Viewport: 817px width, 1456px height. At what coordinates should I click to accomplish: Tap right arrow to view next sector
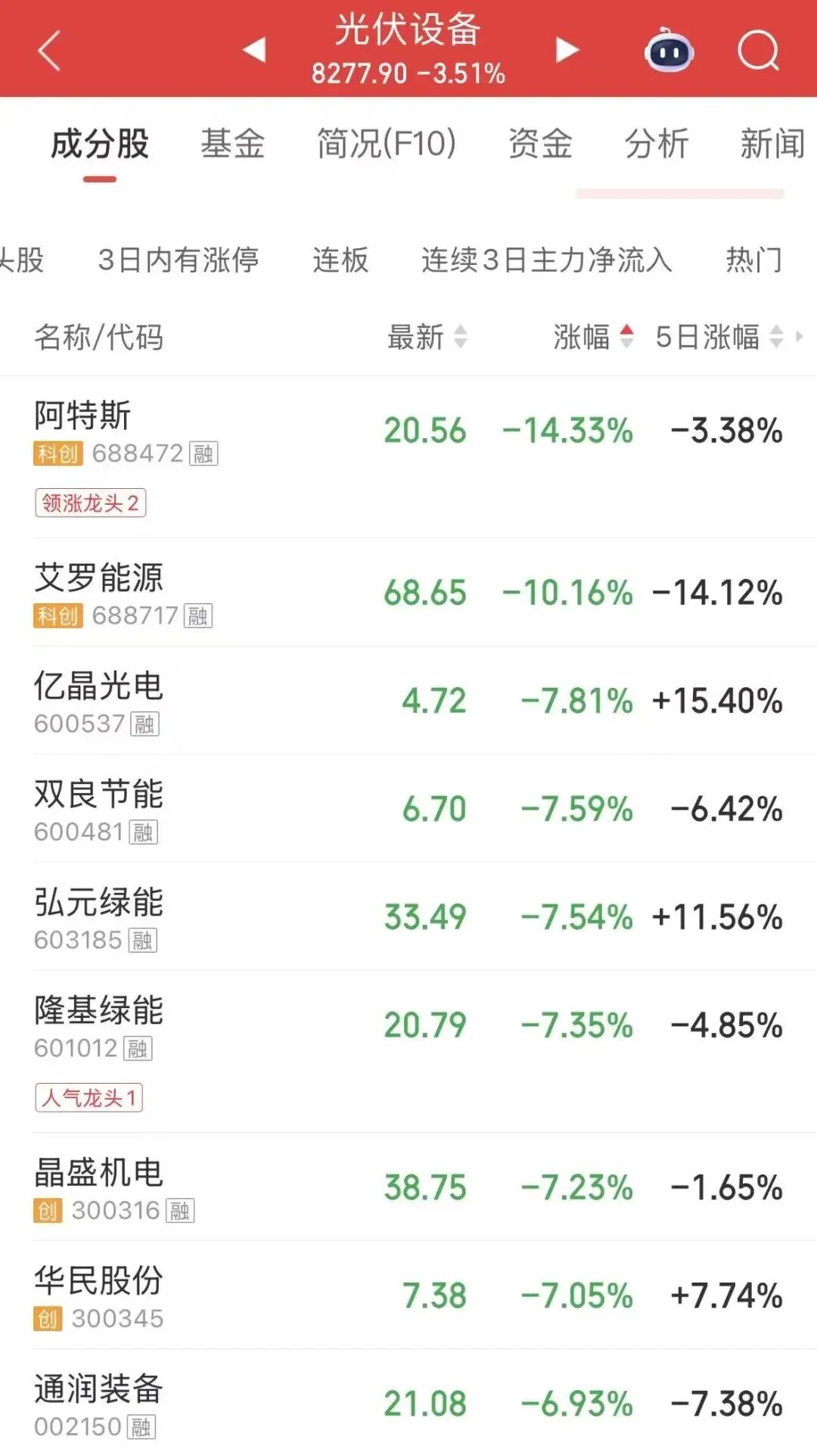click(566, 50)
